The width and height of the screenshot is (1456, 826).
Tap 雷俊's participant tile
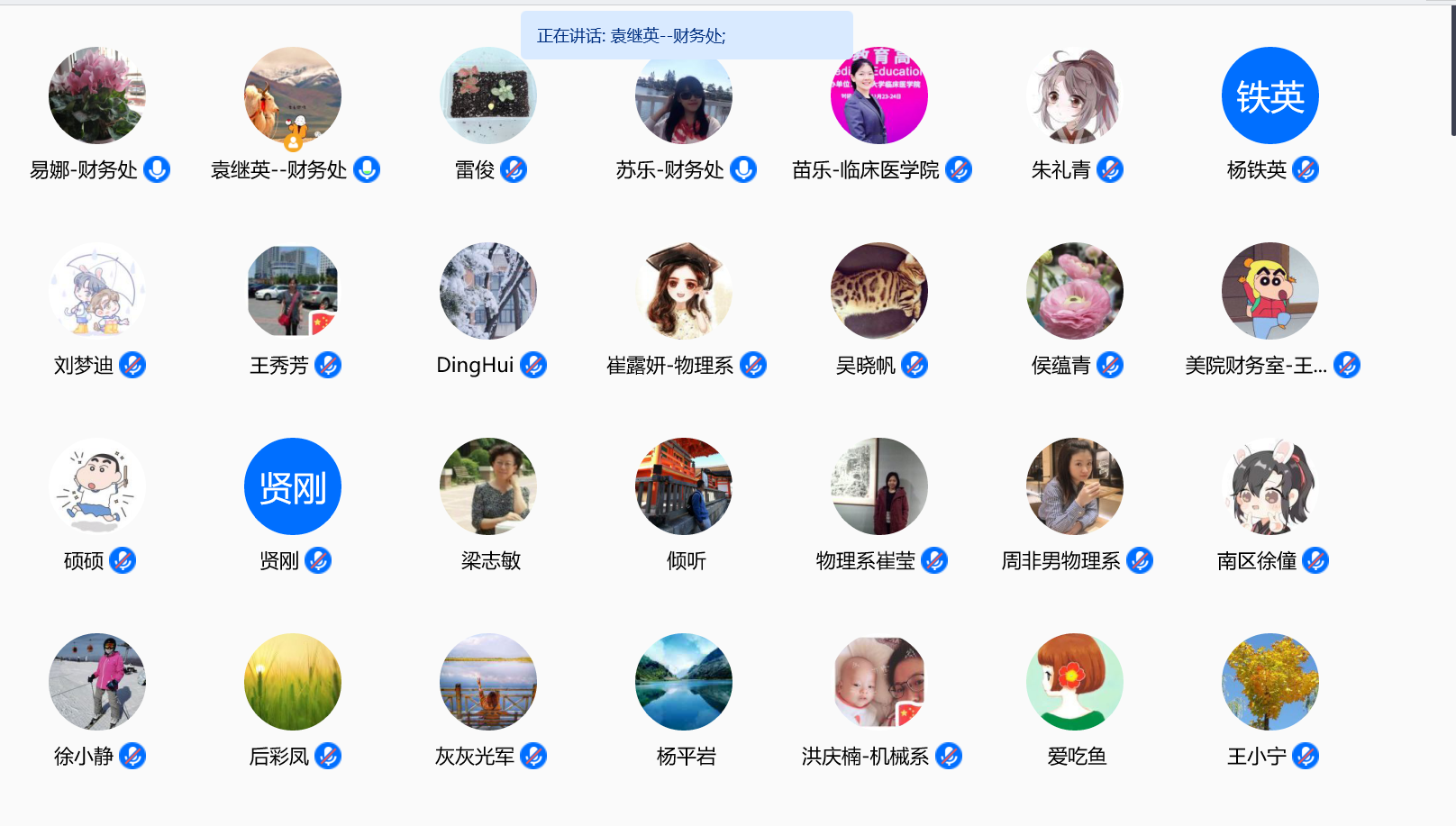(488, 95)
